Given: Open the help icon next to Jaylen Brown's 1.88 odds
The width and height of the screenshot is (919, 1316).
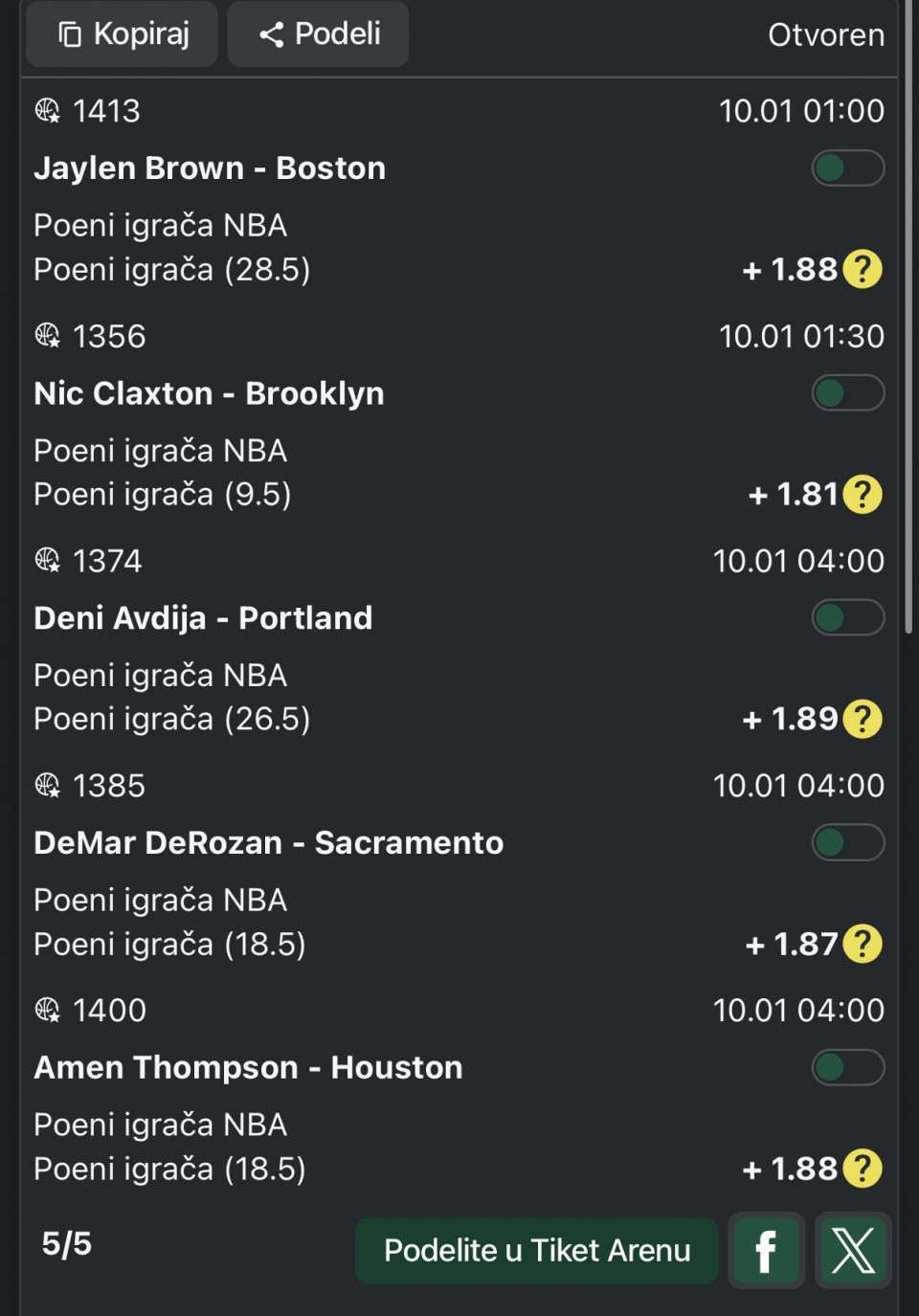Looking at the screenshot, I should tap(863, 270).
